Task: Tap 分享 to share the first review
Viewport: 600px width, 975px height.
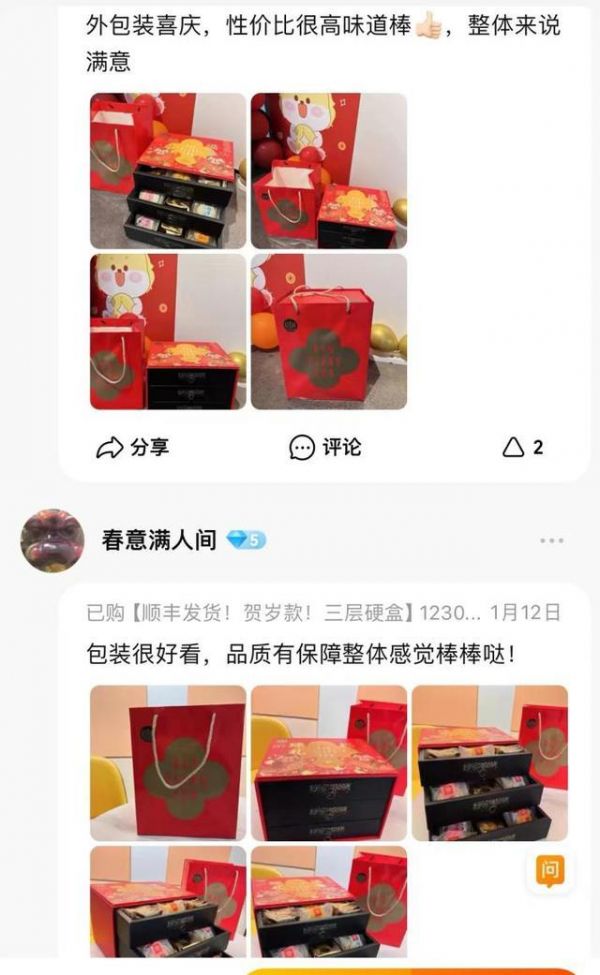Action: click(x=132, y=447)
